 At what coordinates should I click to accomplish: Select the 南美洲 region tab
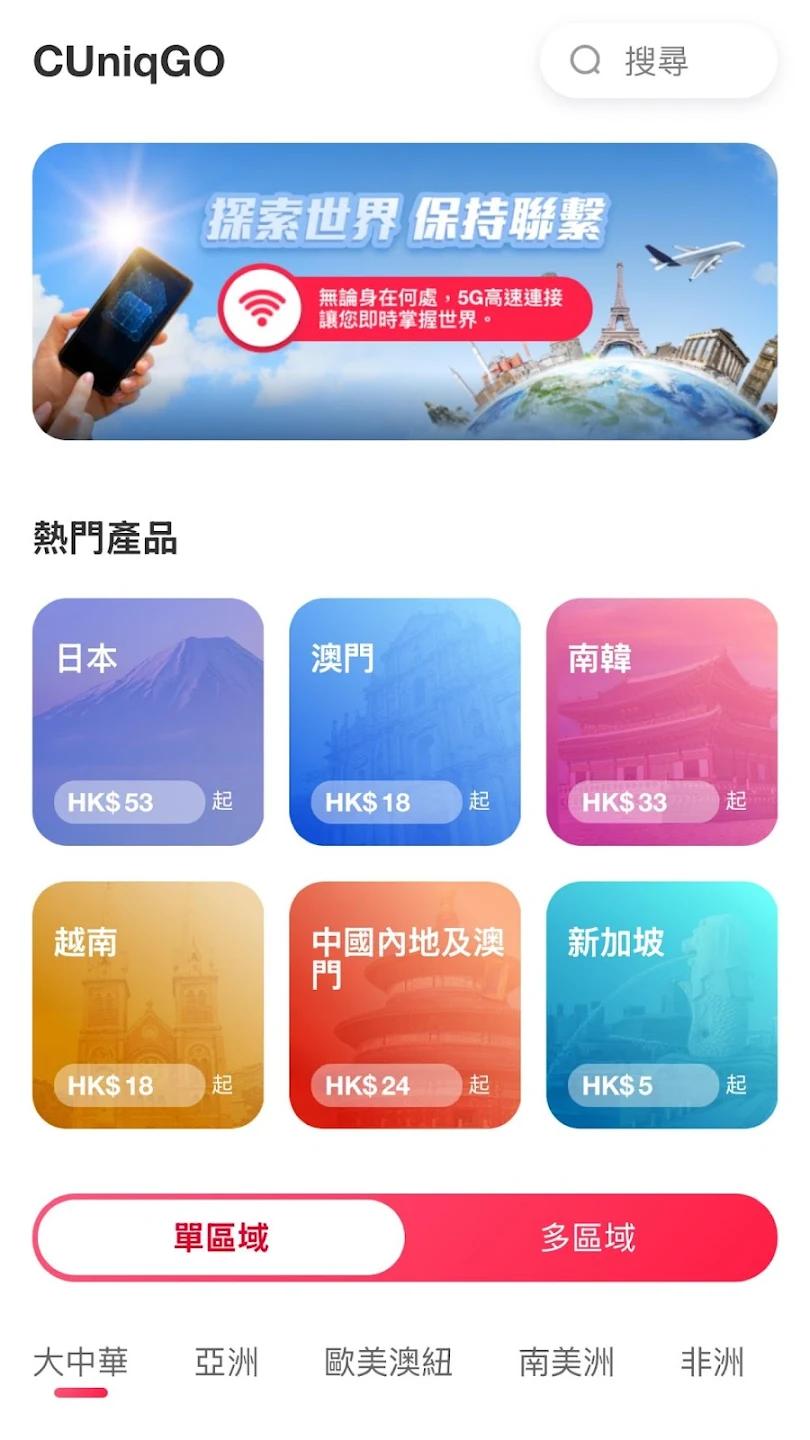[x=565, y=1359]
